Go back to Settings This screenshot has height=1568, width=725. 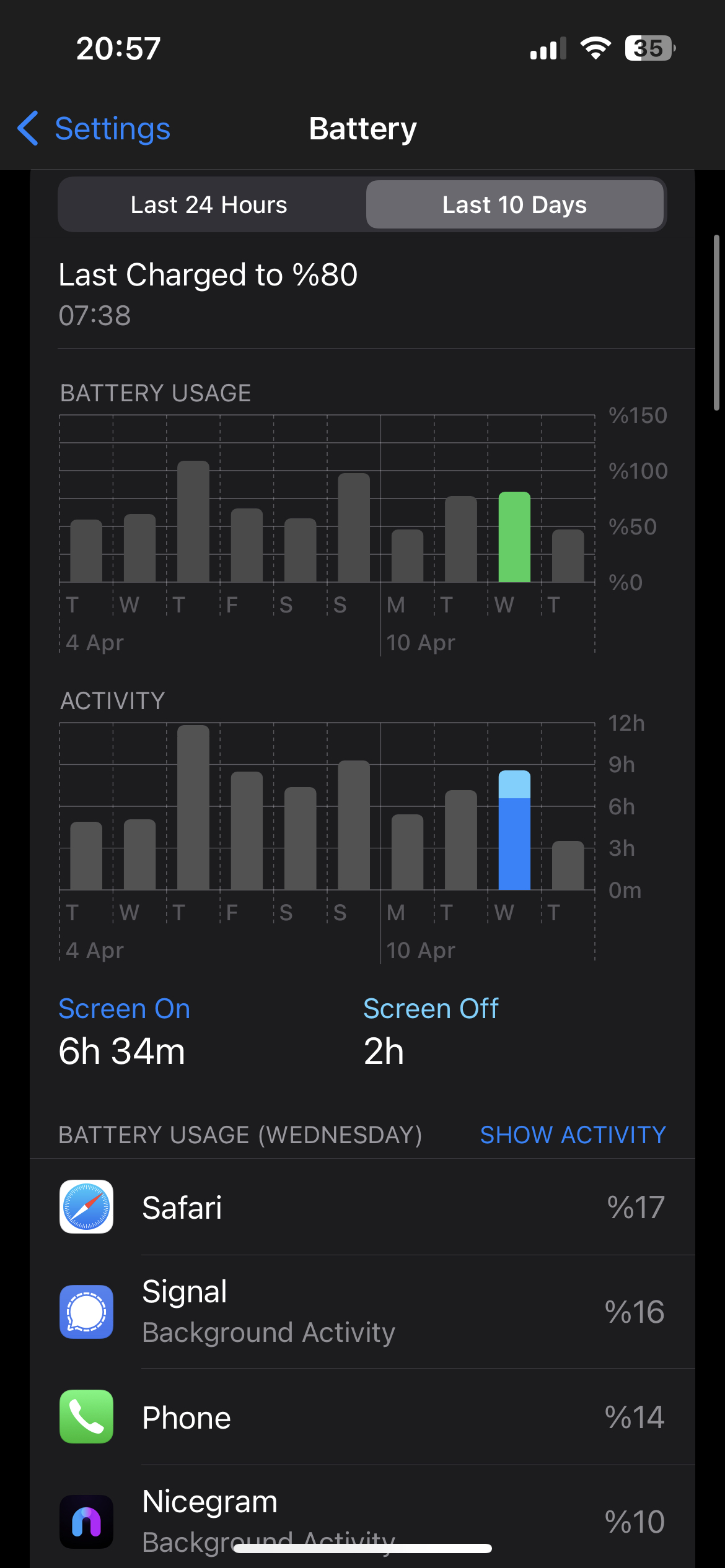pos(94,129)
